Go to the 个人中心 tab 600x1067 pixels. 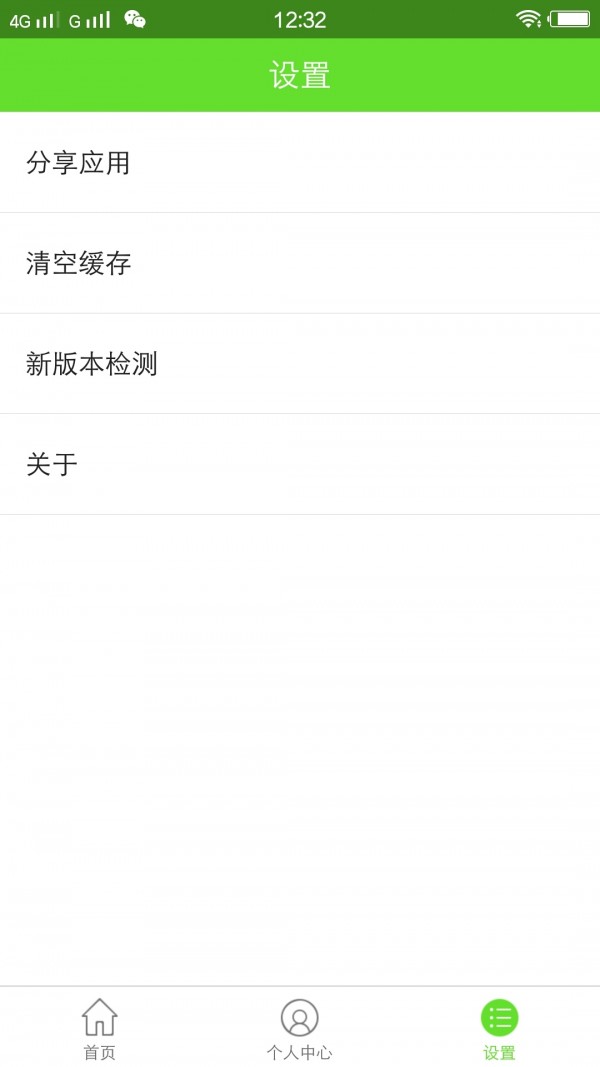(x=299, y=1028)
